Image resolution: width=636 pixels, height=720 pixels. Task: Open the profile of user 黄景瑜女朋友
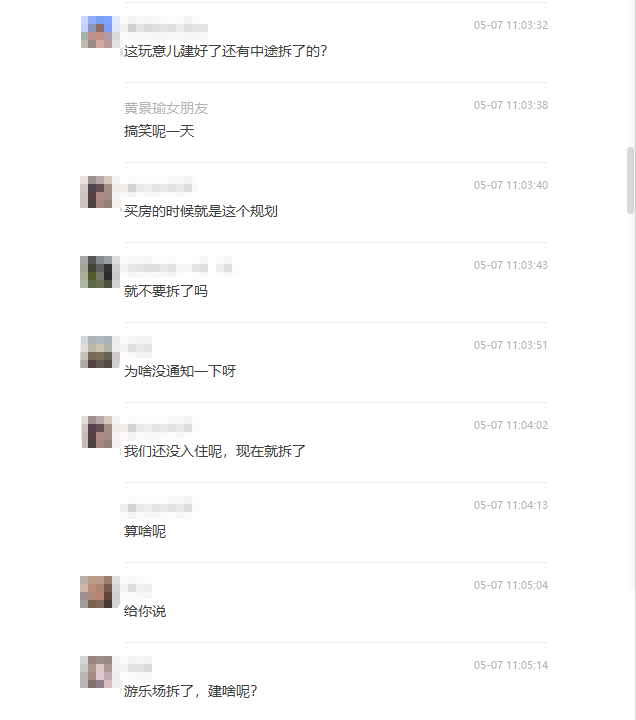pyautogui.click(x=166, y=108)
